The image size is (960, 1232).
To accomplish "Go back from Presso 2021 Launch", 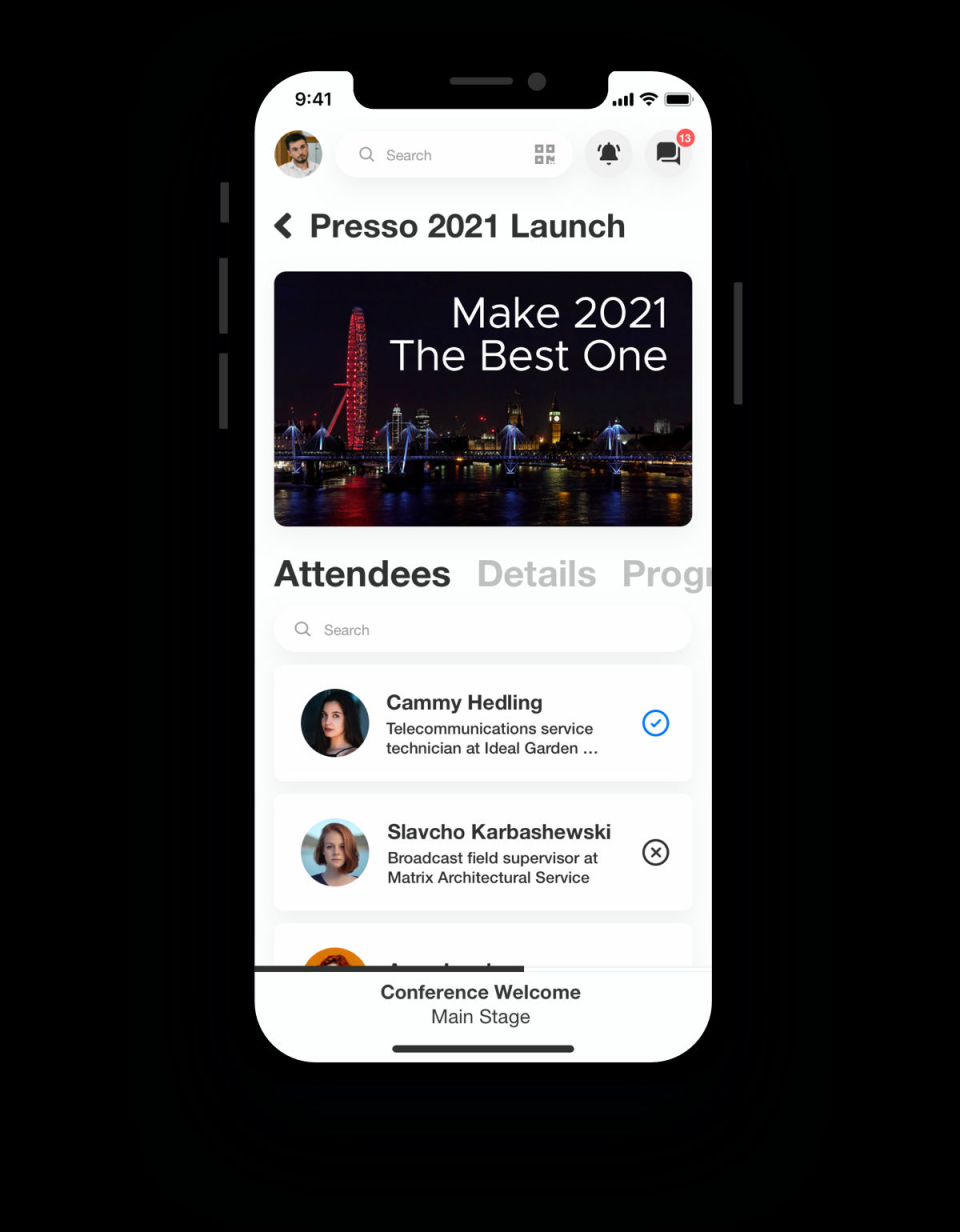I will 284,226.
